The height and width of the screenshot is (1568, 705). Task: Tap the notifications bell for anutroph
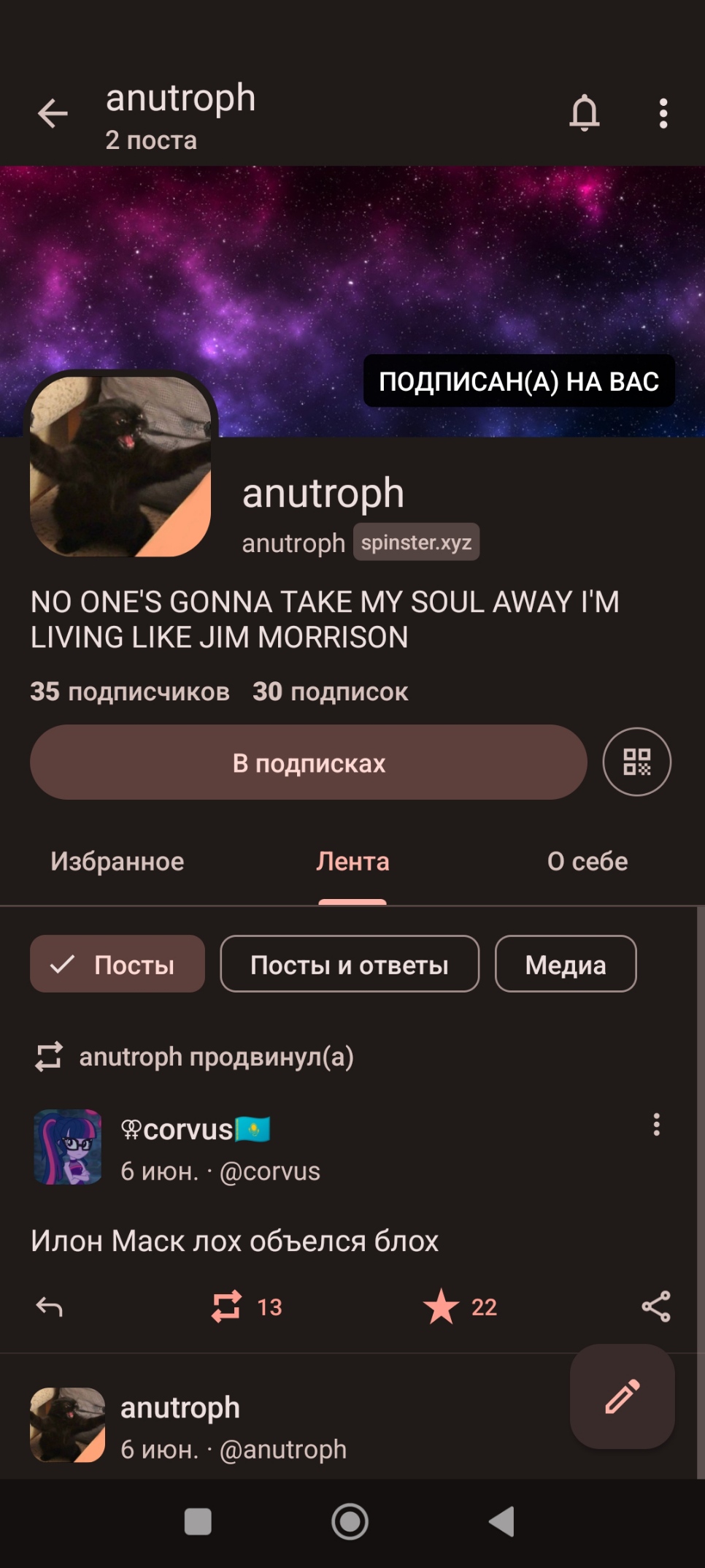click(x=584, y=113)
